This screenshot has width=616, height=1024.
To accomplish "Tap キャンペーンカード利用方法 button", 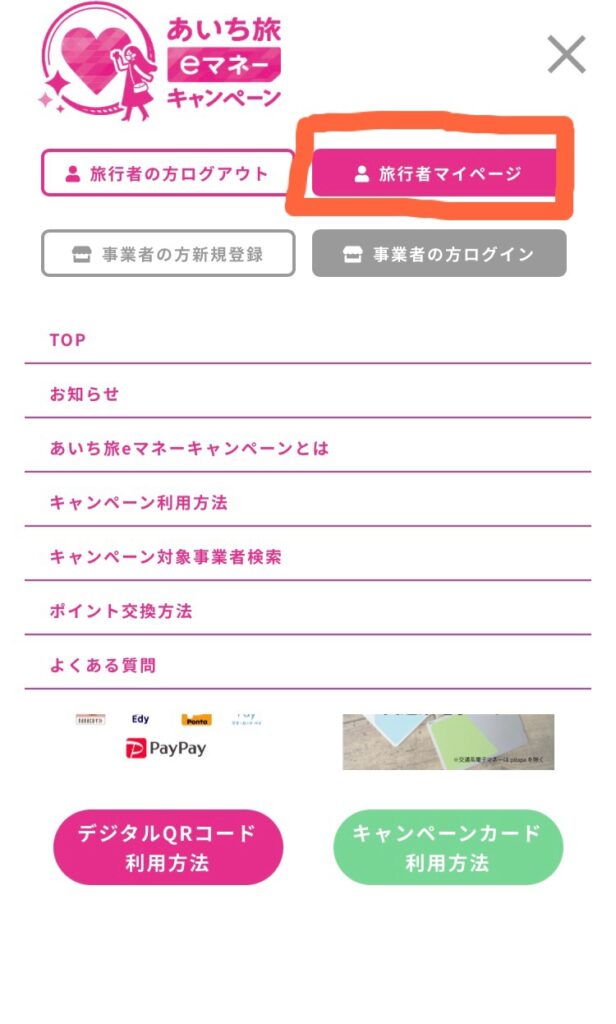I will click(x=448, y=847).
